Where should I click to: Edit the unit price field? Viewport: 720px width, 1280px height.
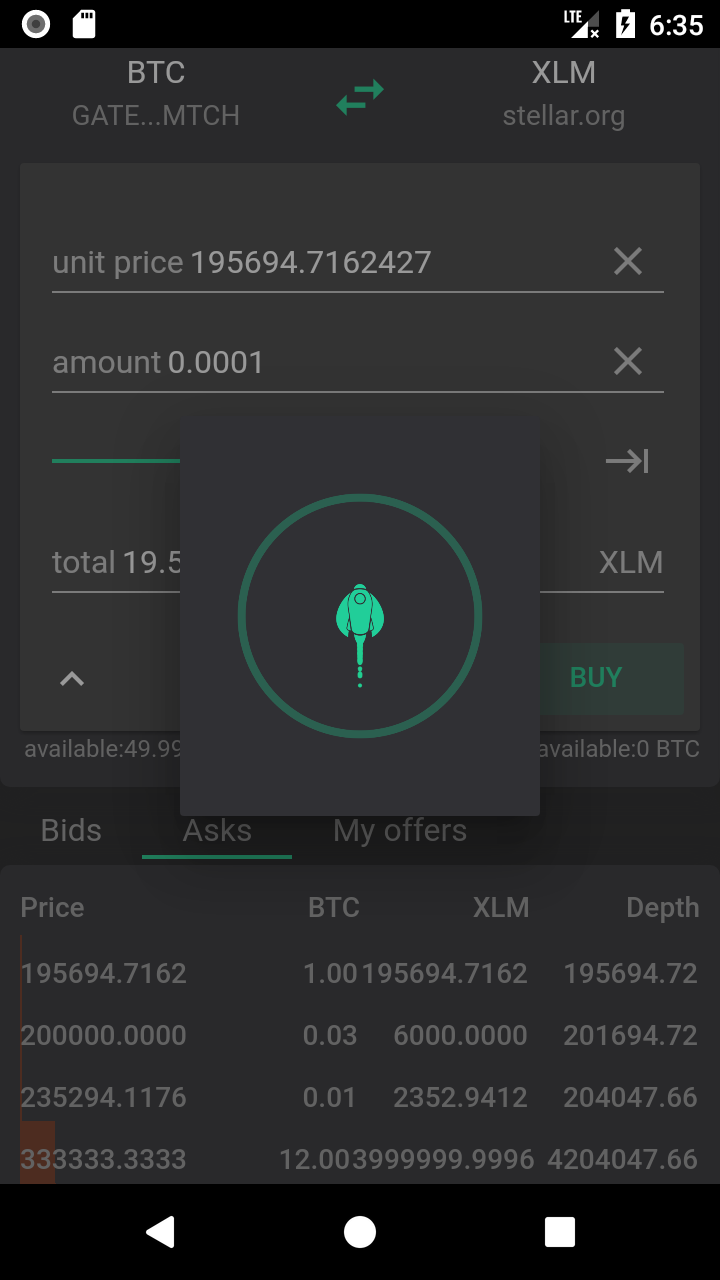(325, 263)
